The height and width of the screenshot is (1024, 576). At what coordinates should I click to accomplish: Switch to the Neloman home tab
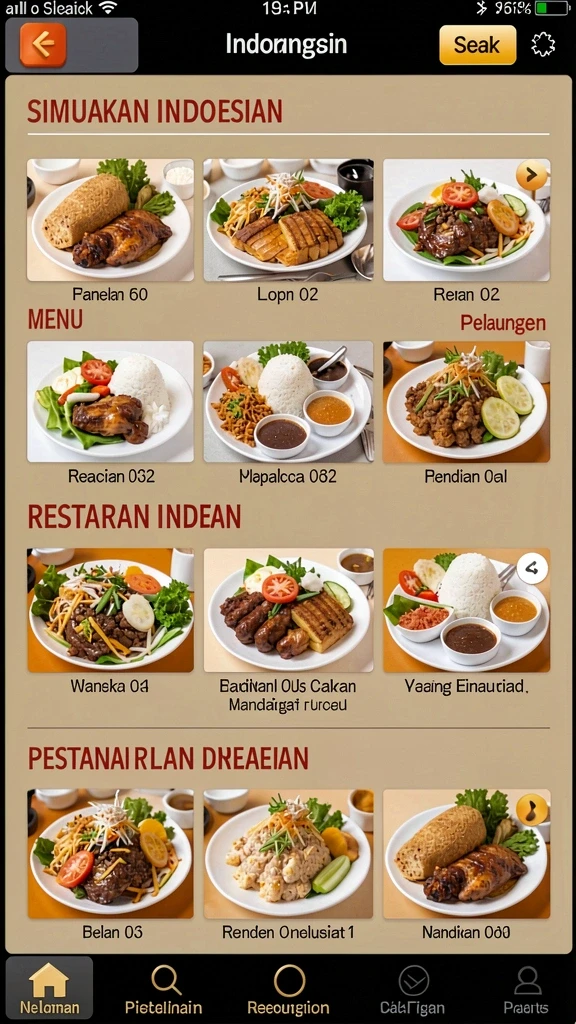point(50,989)
